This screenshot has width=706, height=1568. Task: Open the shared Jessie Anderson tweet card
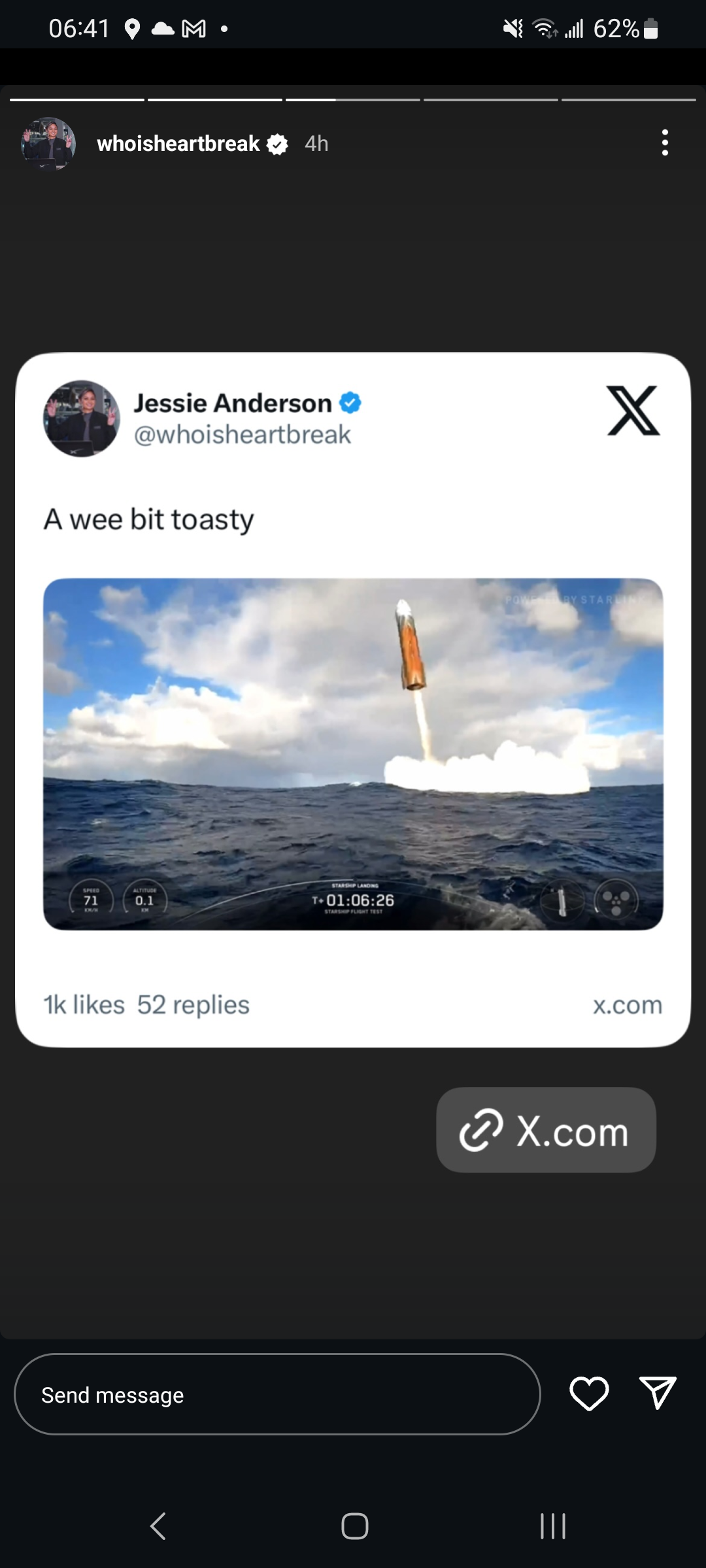pos(353,699)
